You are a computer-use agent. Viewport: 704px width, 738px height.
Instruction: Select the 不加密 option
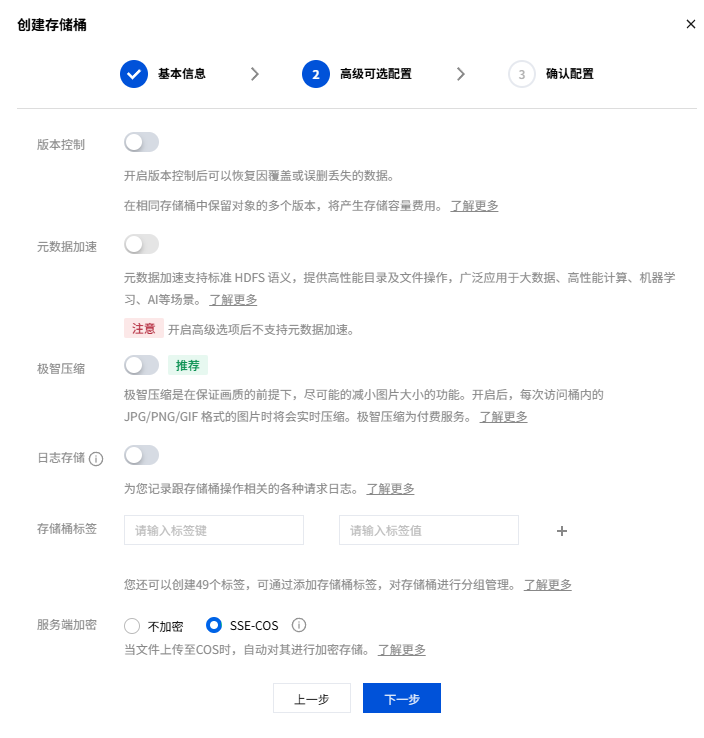coord(131,626)
